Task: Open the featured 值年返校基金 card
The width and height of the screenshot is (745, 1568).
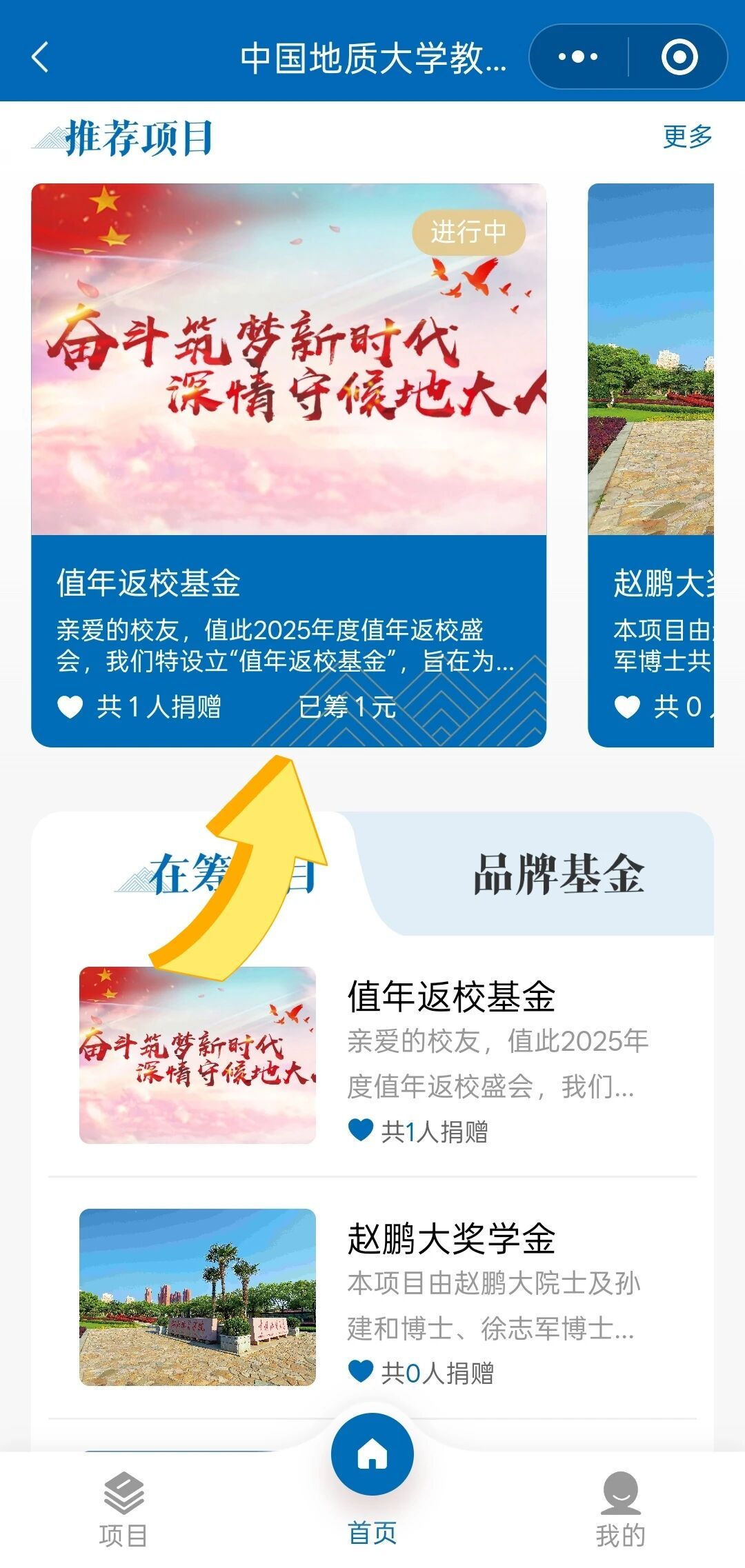Action: click(289, 465)
